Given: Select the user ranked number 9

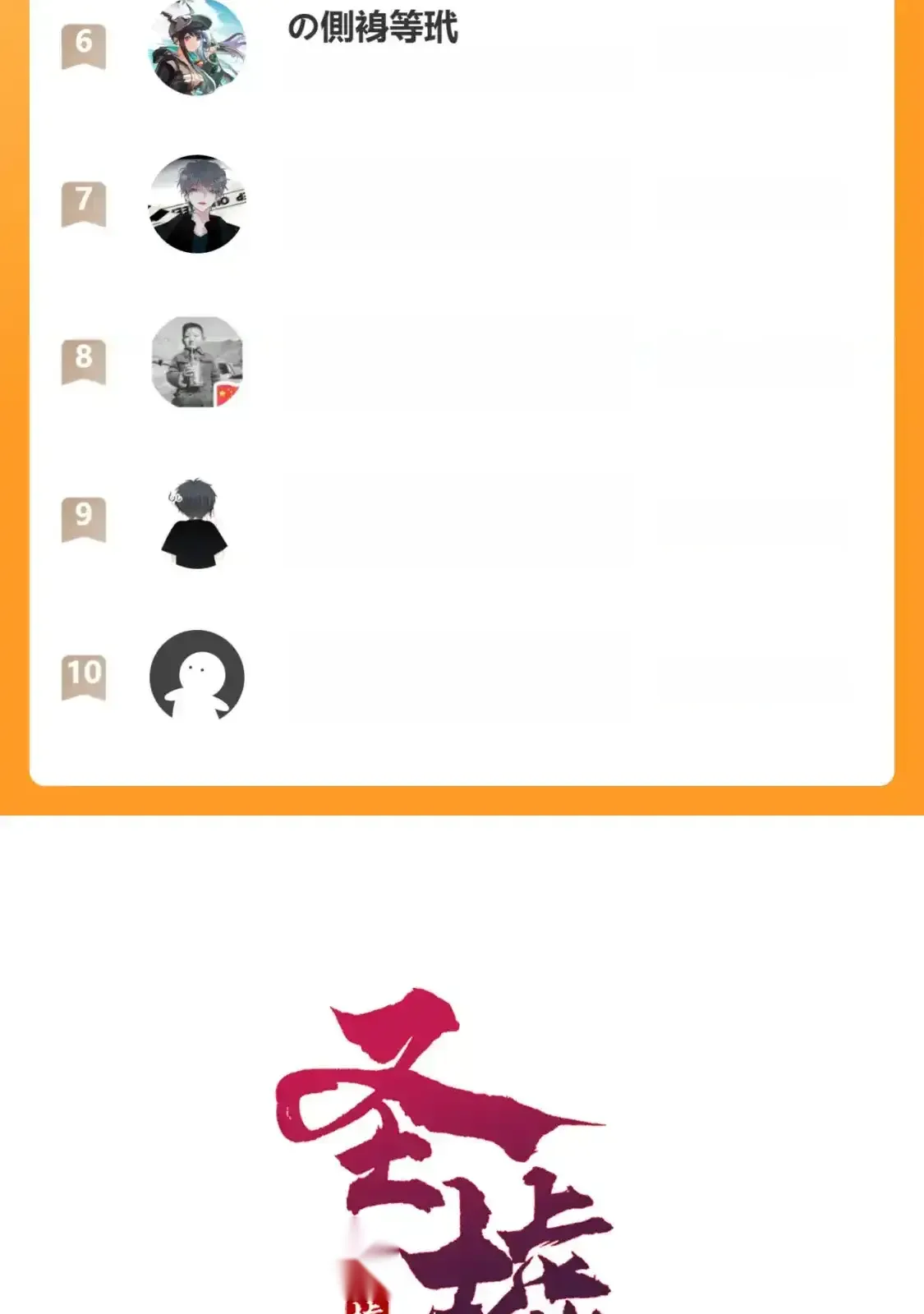Looking at the screenshot, I should (x=195, y=521).
